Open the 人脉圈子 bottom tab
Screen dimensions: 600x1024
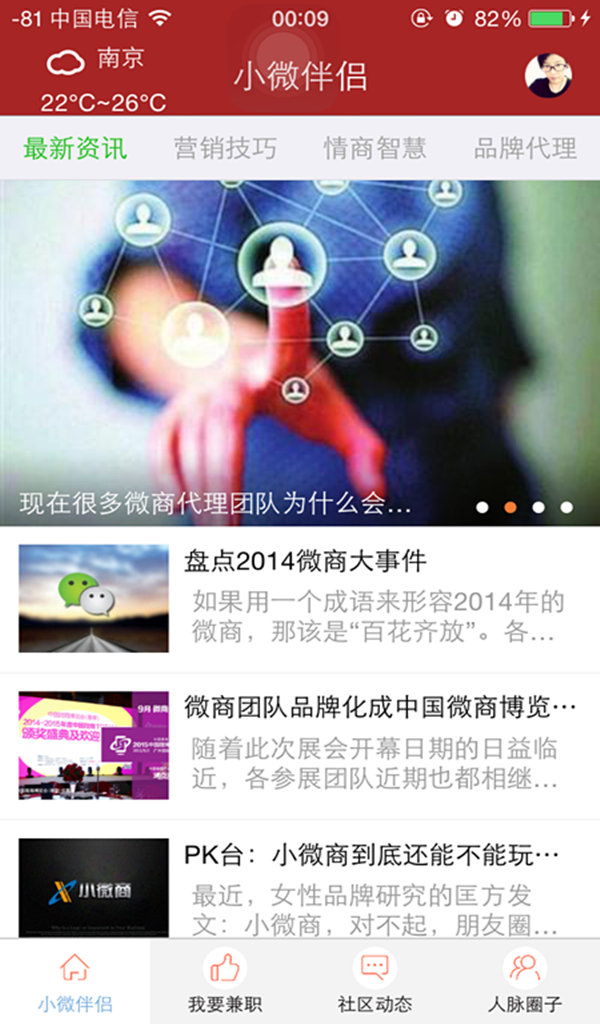pos(525,982)
